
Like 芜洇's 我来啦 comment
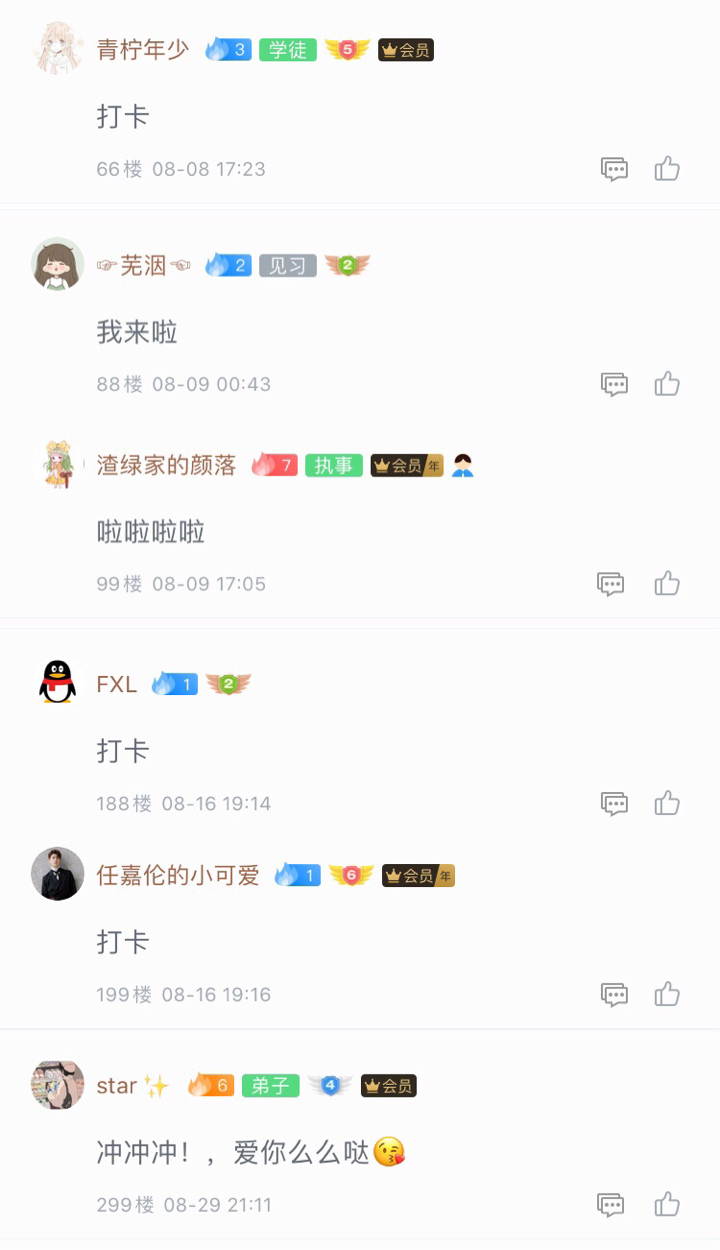[x=667, y=384]
